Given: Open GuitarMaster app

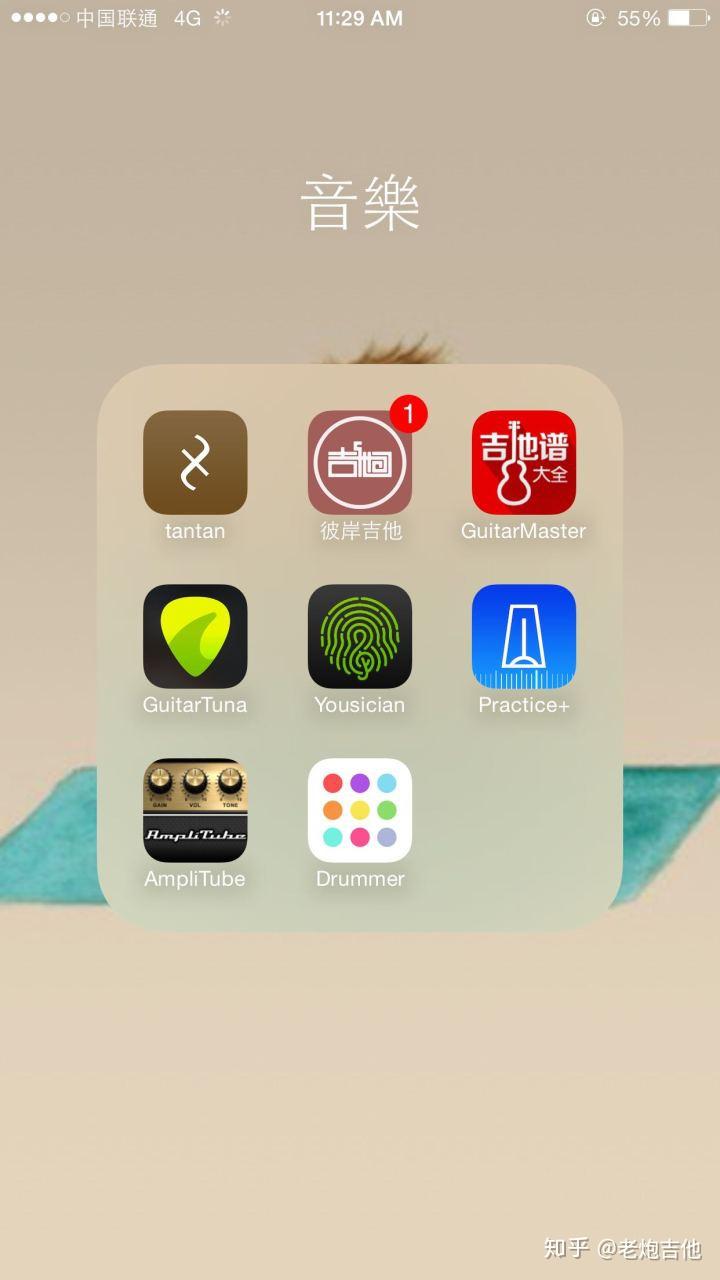Looking at the screenshot, I should point(524,462).
